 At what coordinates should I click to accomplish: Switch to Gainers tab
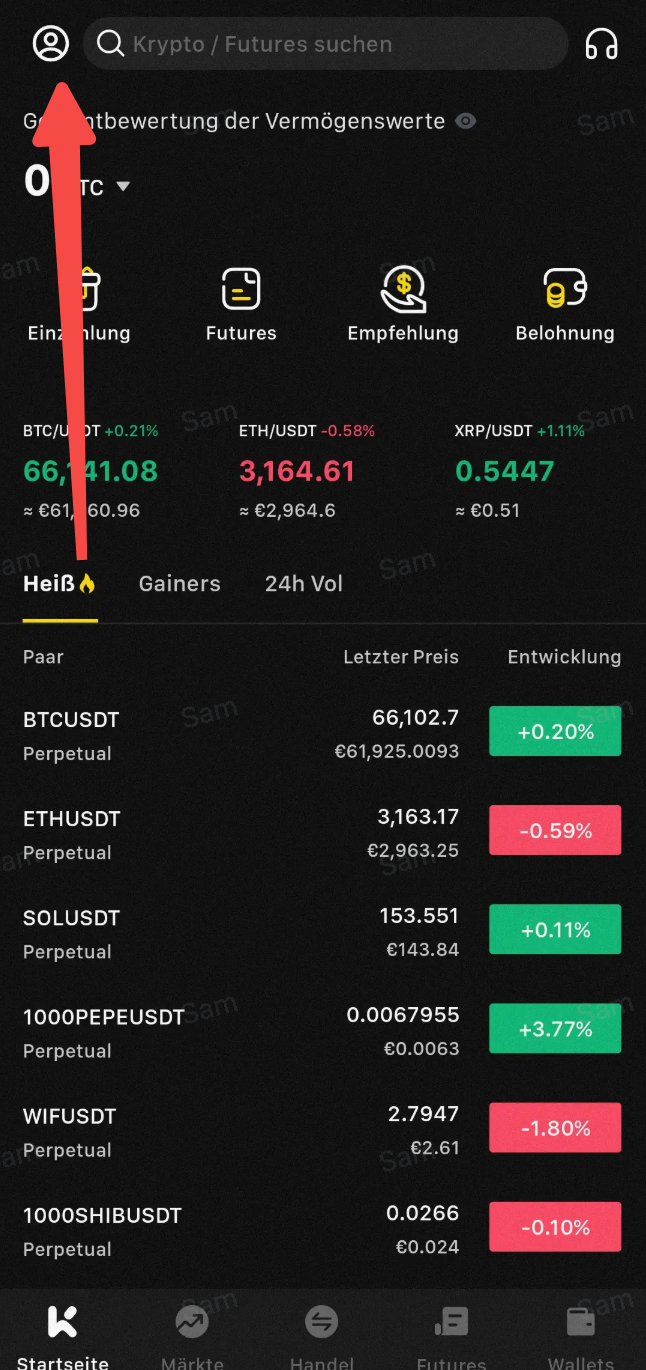179,584
